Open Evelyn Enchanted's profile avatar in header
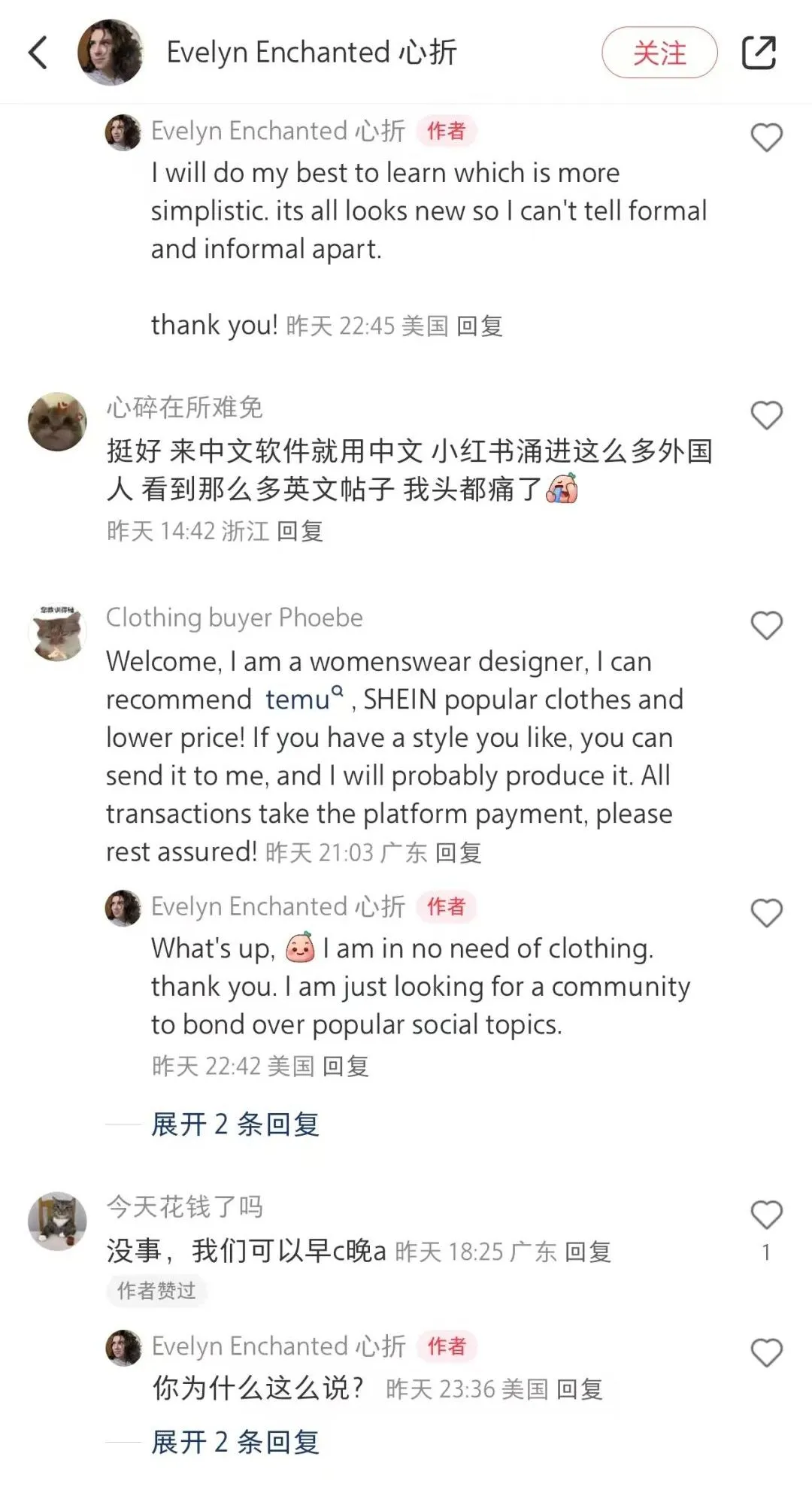This screenshot has height=1490, width=812. click(x=110, y=53)
